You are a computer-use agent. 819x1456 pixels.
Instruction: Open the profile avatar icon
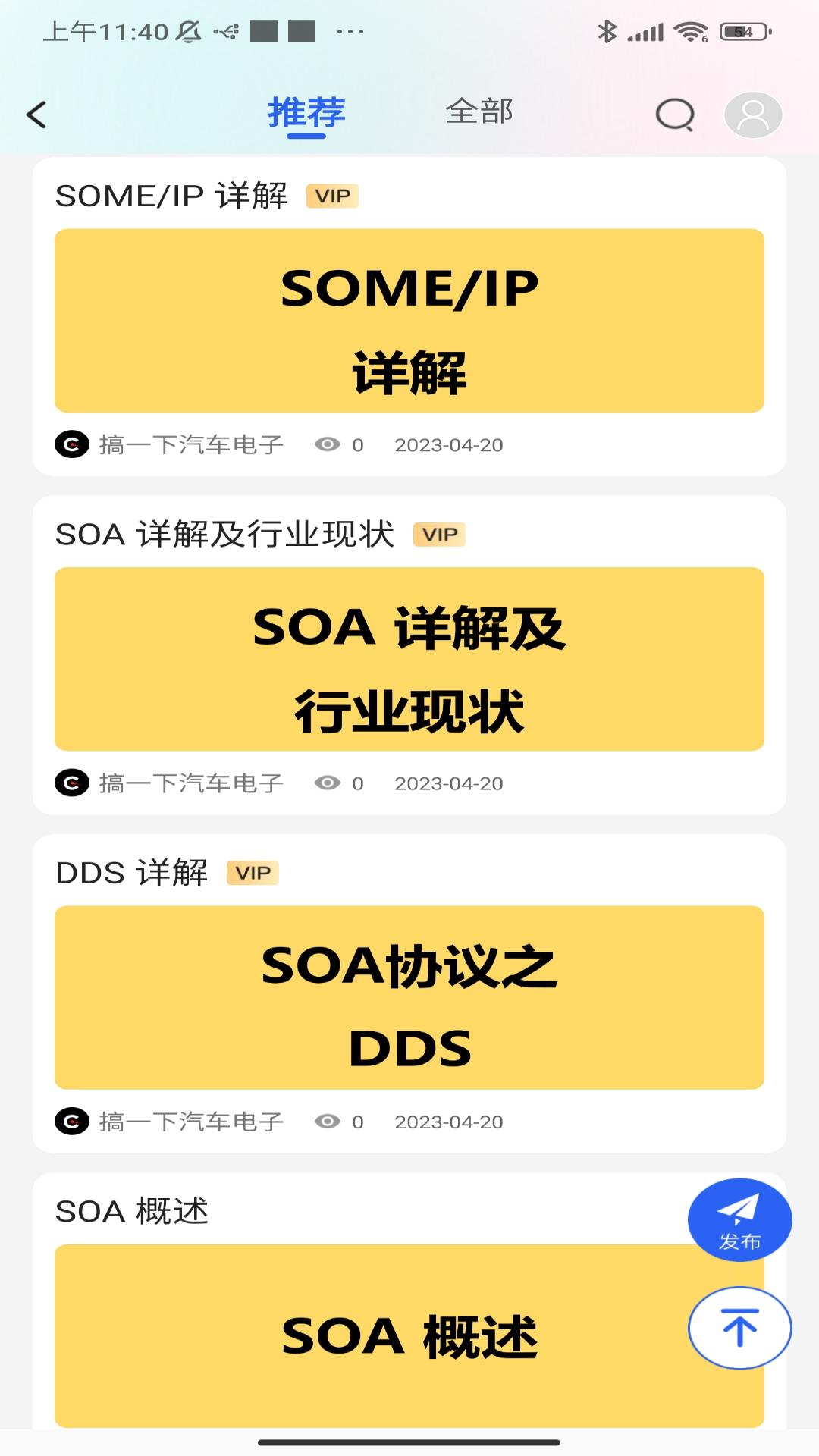(x=753, y=115)
